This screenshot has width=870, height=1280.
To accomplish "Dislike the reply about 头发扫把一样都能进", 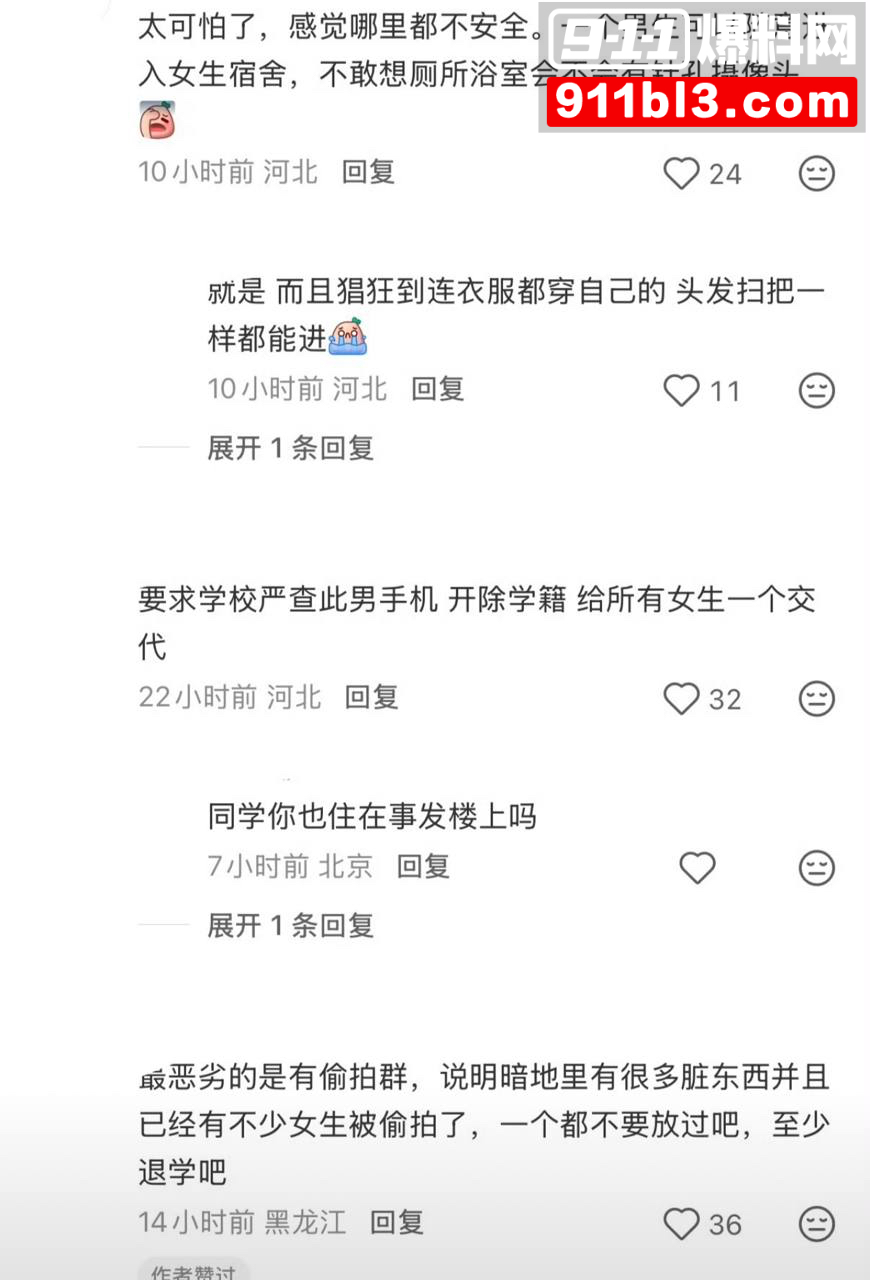I will coord(817,389).
